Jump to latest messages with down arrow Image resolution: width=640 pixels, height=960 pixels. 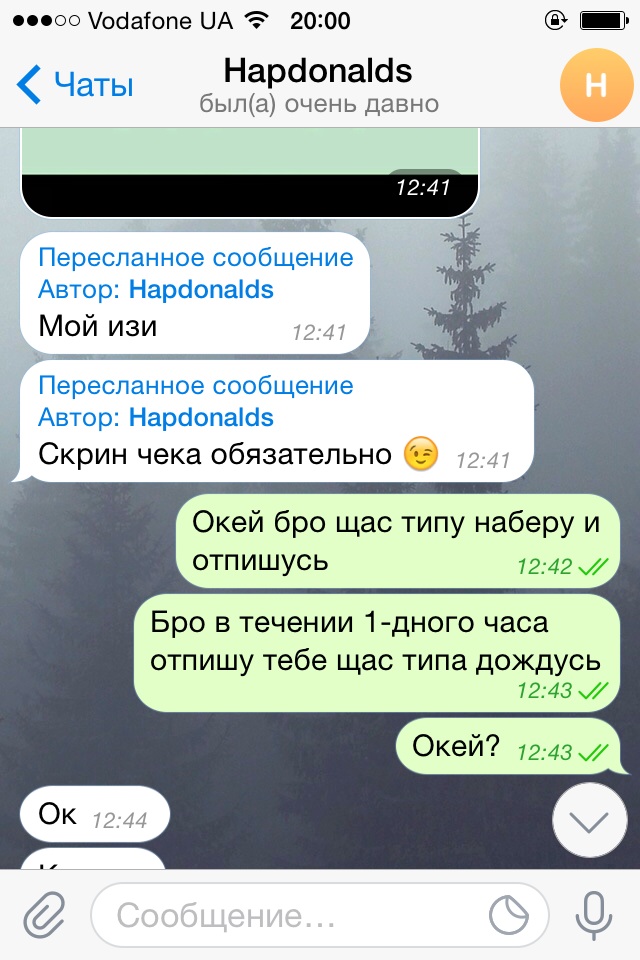[x=589, y=820]
